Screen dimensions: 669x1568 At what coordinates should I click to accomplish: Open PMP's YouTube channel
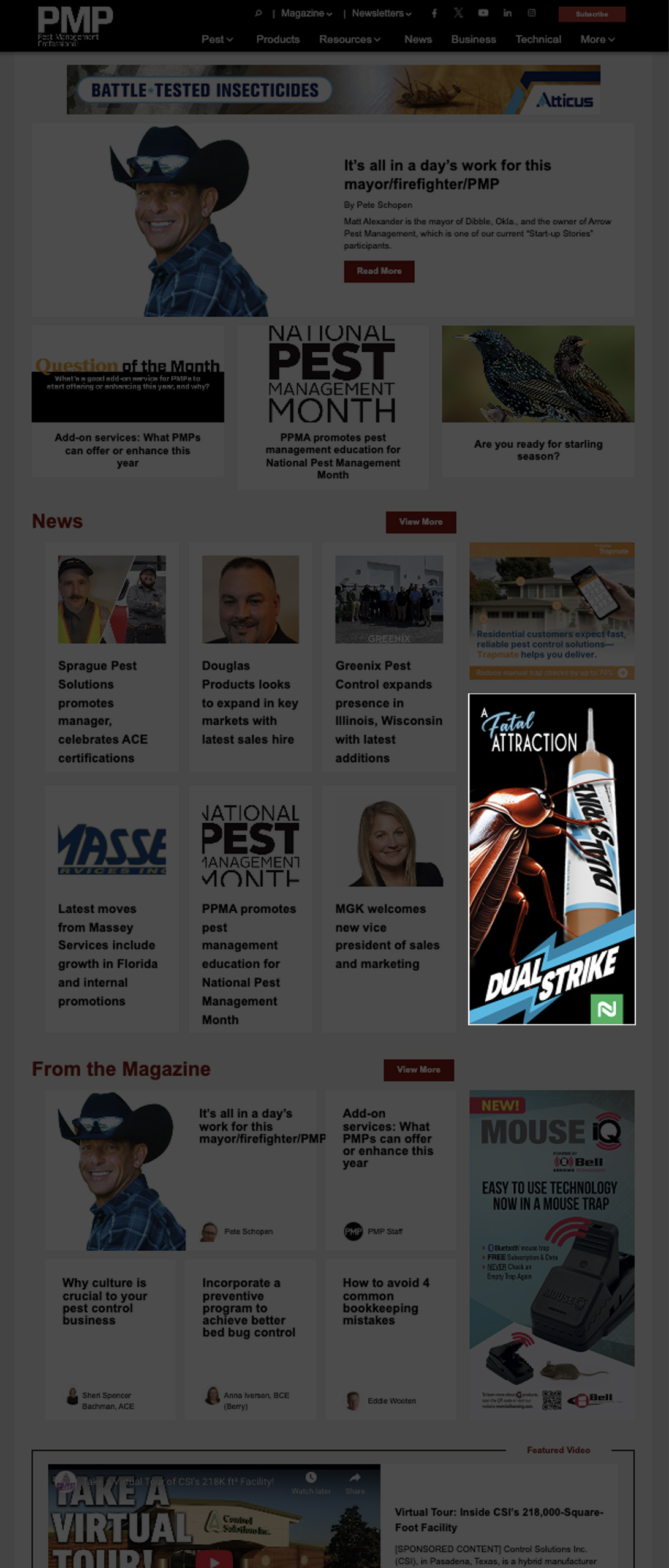tap(483, 13)
